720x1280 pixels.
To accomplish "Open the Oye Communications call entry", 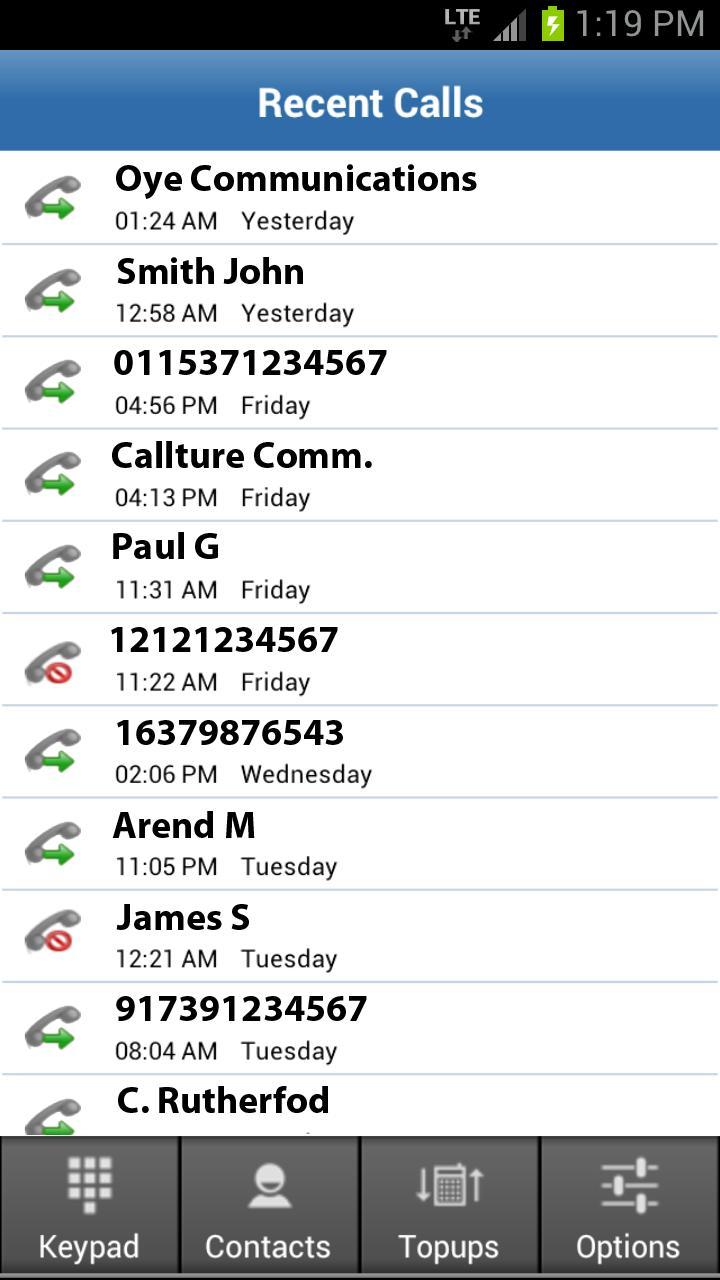I will (360, 197).
